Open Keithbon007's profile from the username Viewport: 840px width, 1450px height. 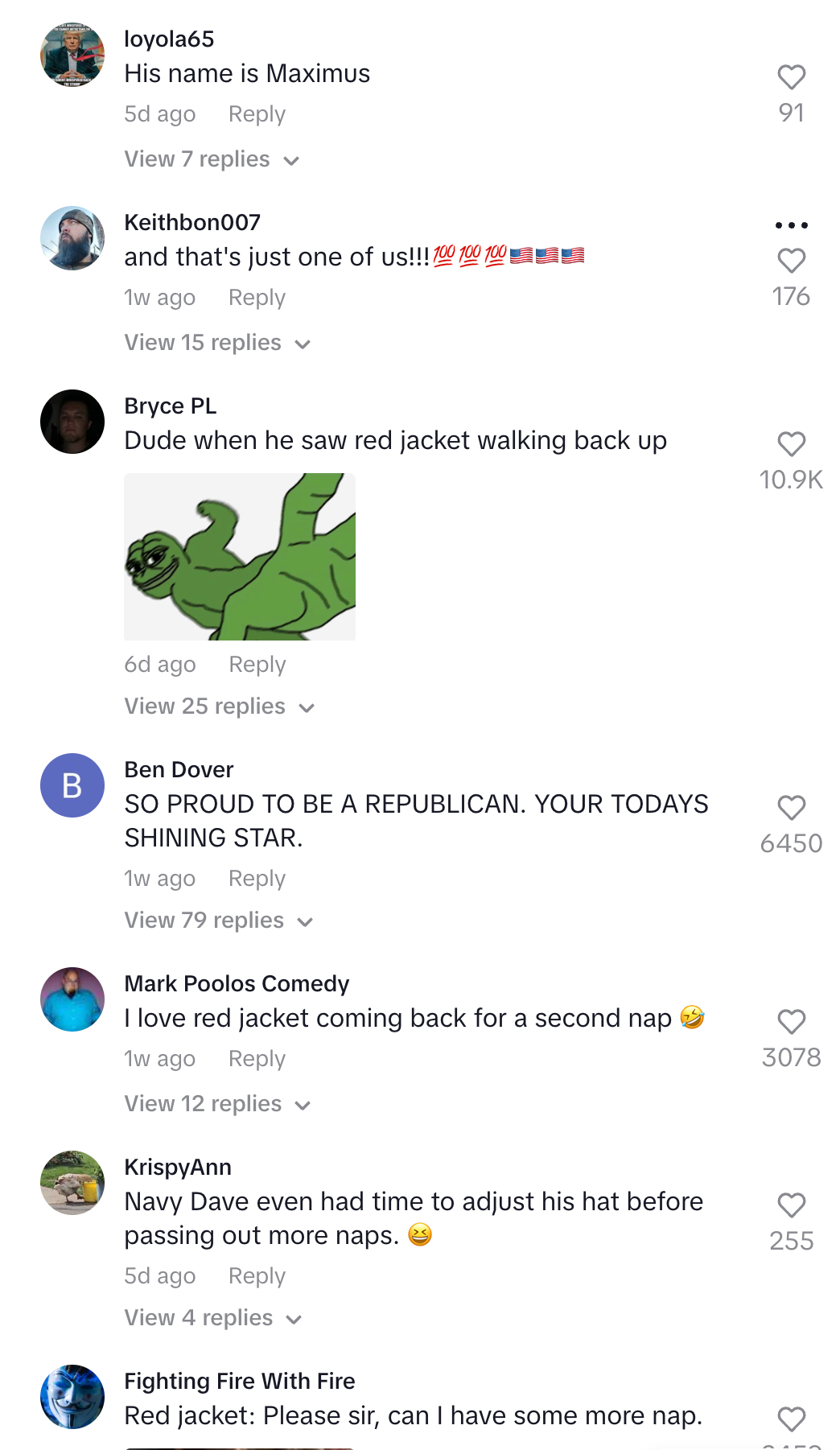[192, 222]
